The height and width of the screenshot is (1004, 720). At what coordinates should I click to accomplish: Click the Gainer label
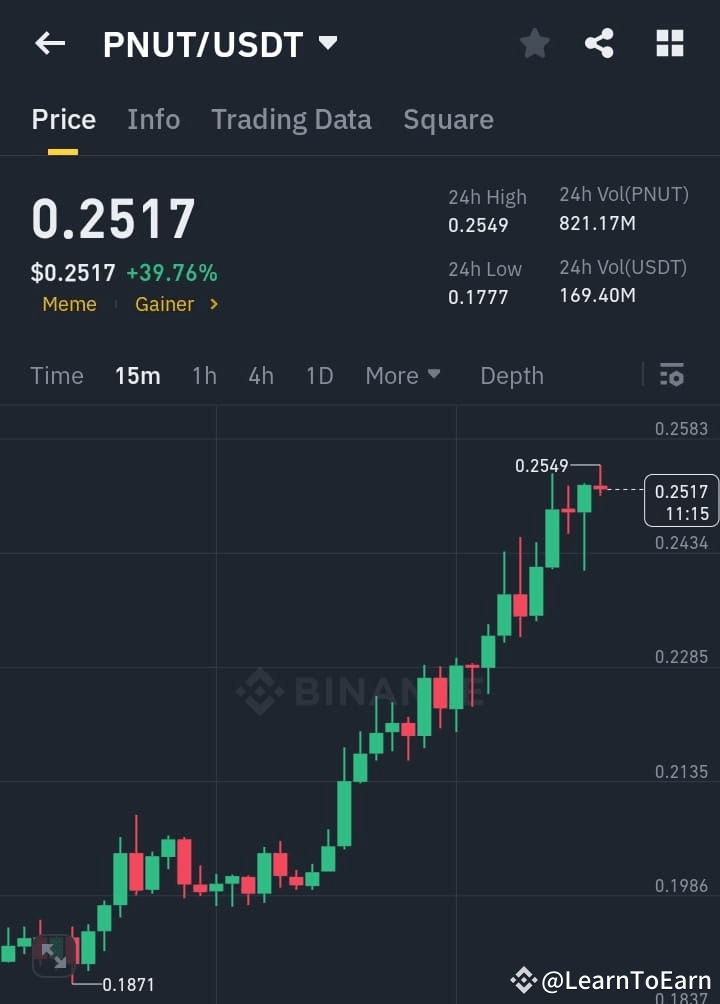(x=164, y=304)
